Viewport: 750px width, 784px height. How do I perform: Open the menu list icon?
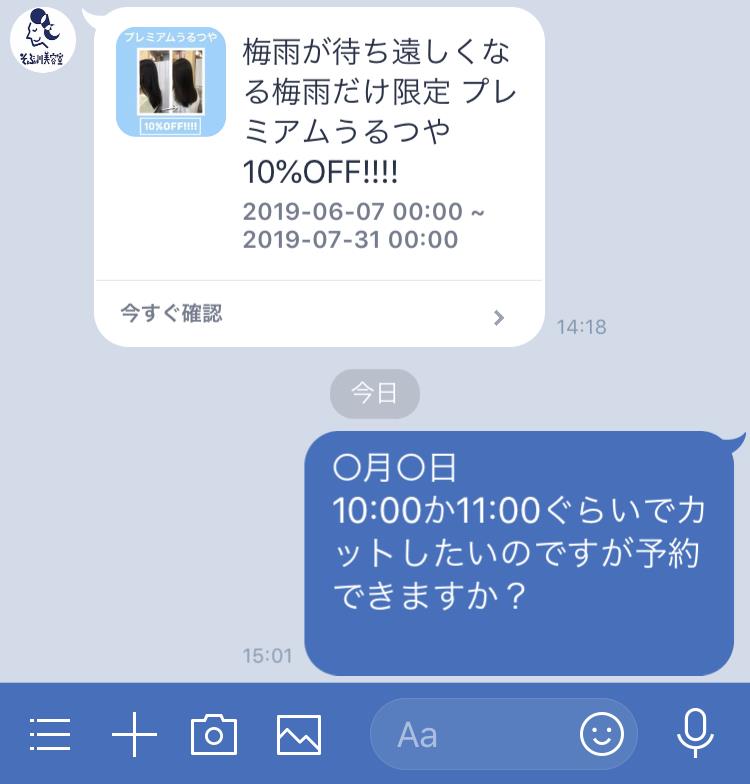click(50, 735)
